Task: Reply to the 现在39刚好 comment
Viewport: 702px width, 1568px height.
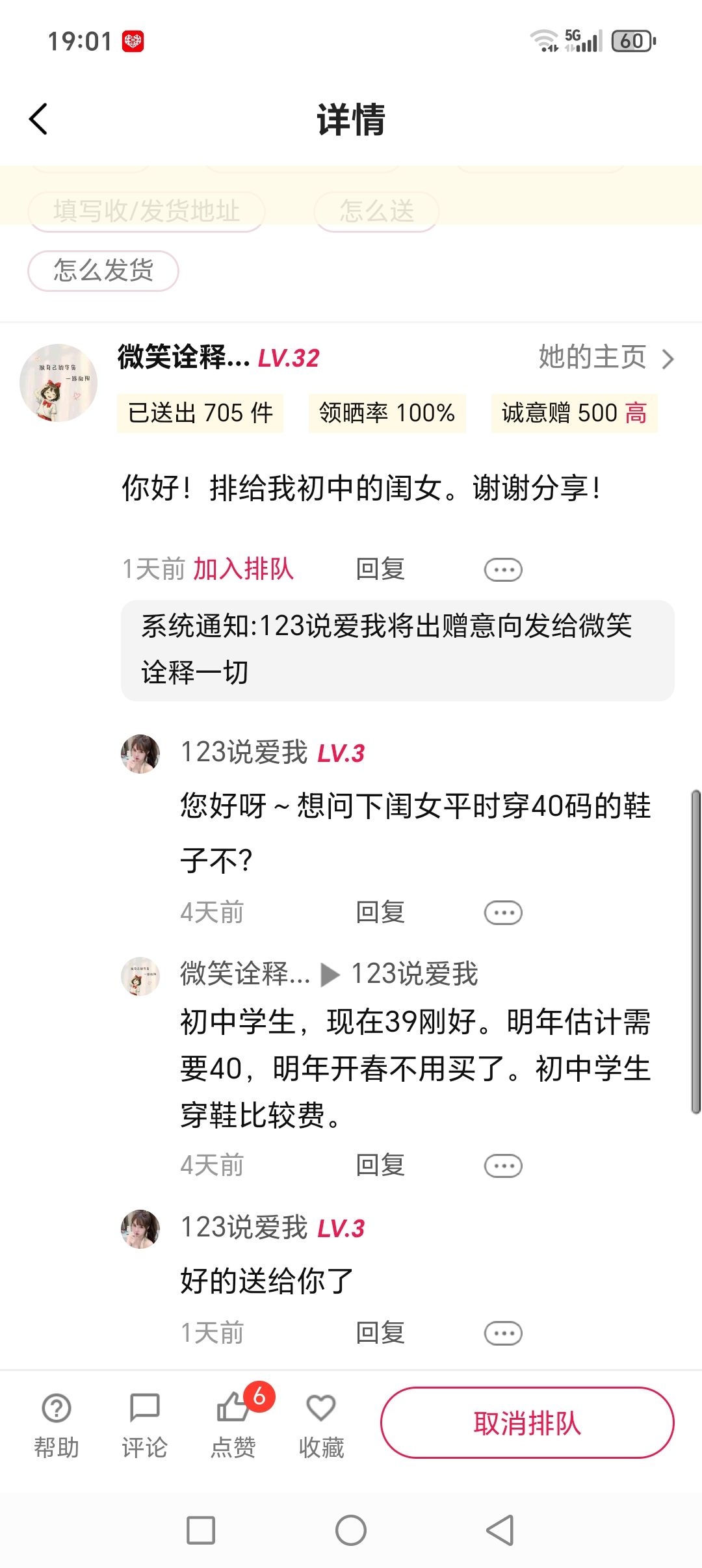Action: pyautogui.click(x=380, y=1166)
